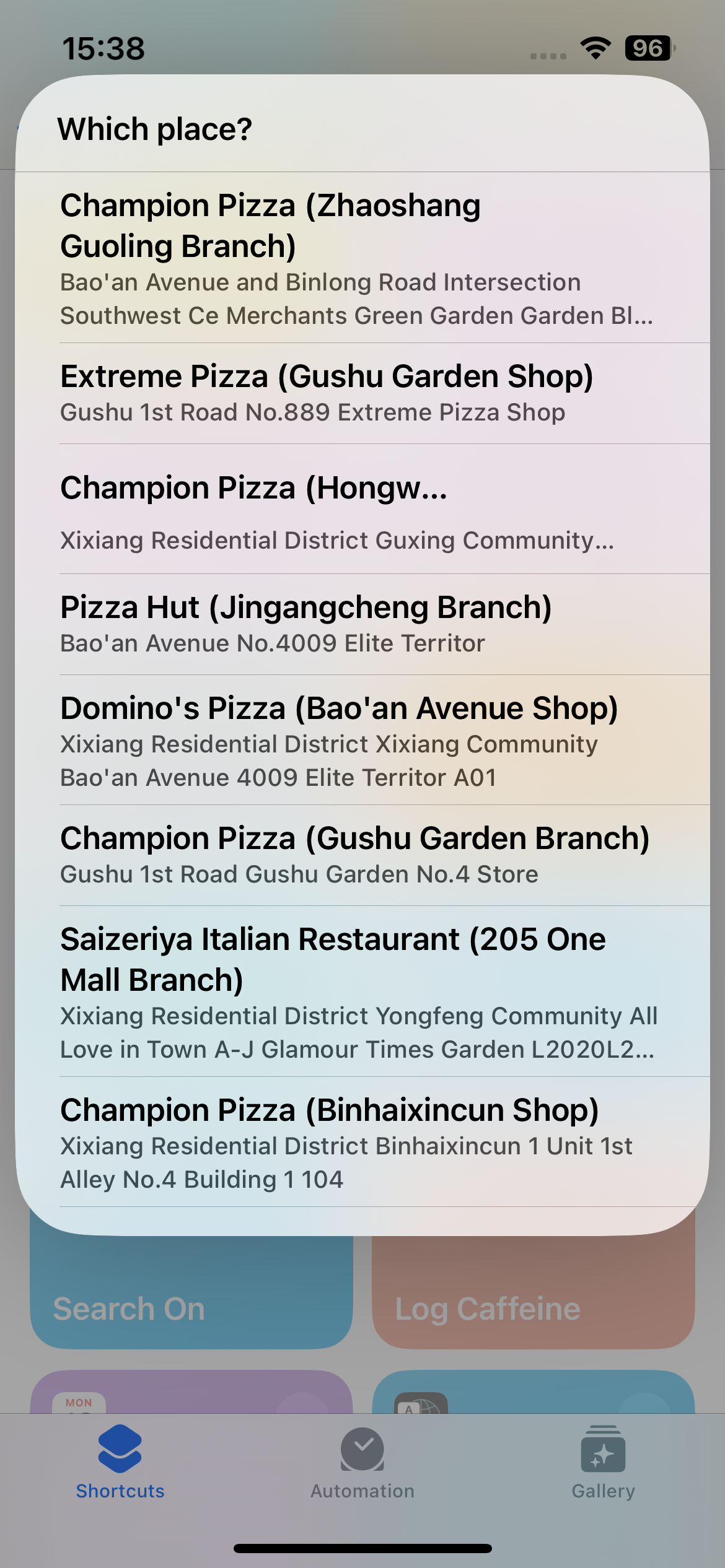
Task: Choose Extreme Pizza (Gushu Garden Shop)
Action: [362, 393]
